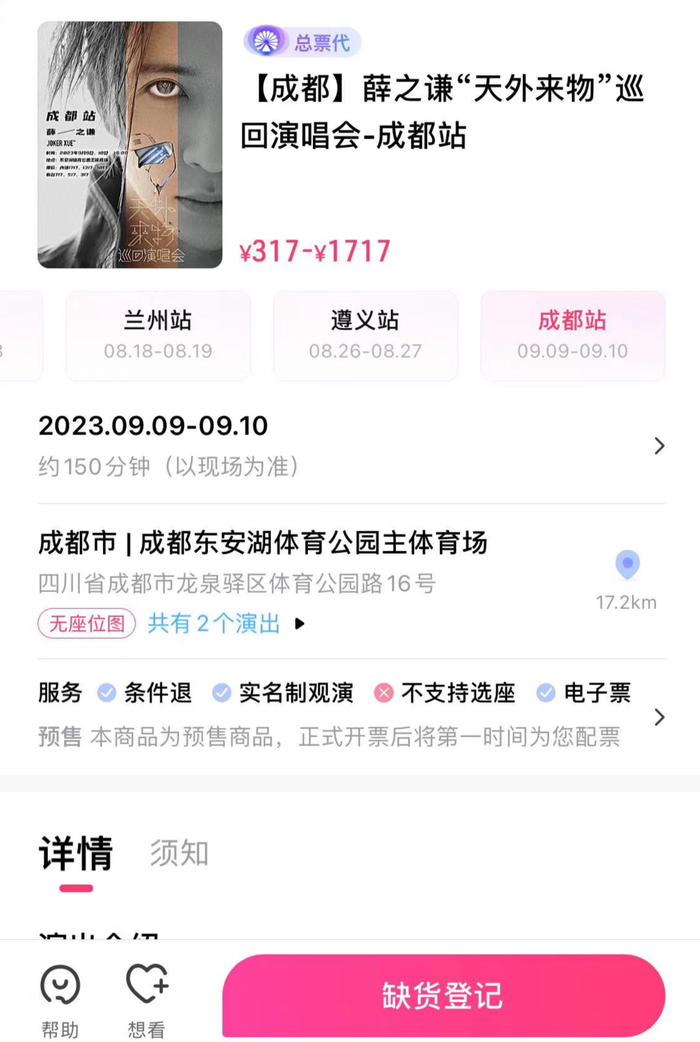Open 帮助 help
Screen dimensions: 700x1042
click(60, 1000)
